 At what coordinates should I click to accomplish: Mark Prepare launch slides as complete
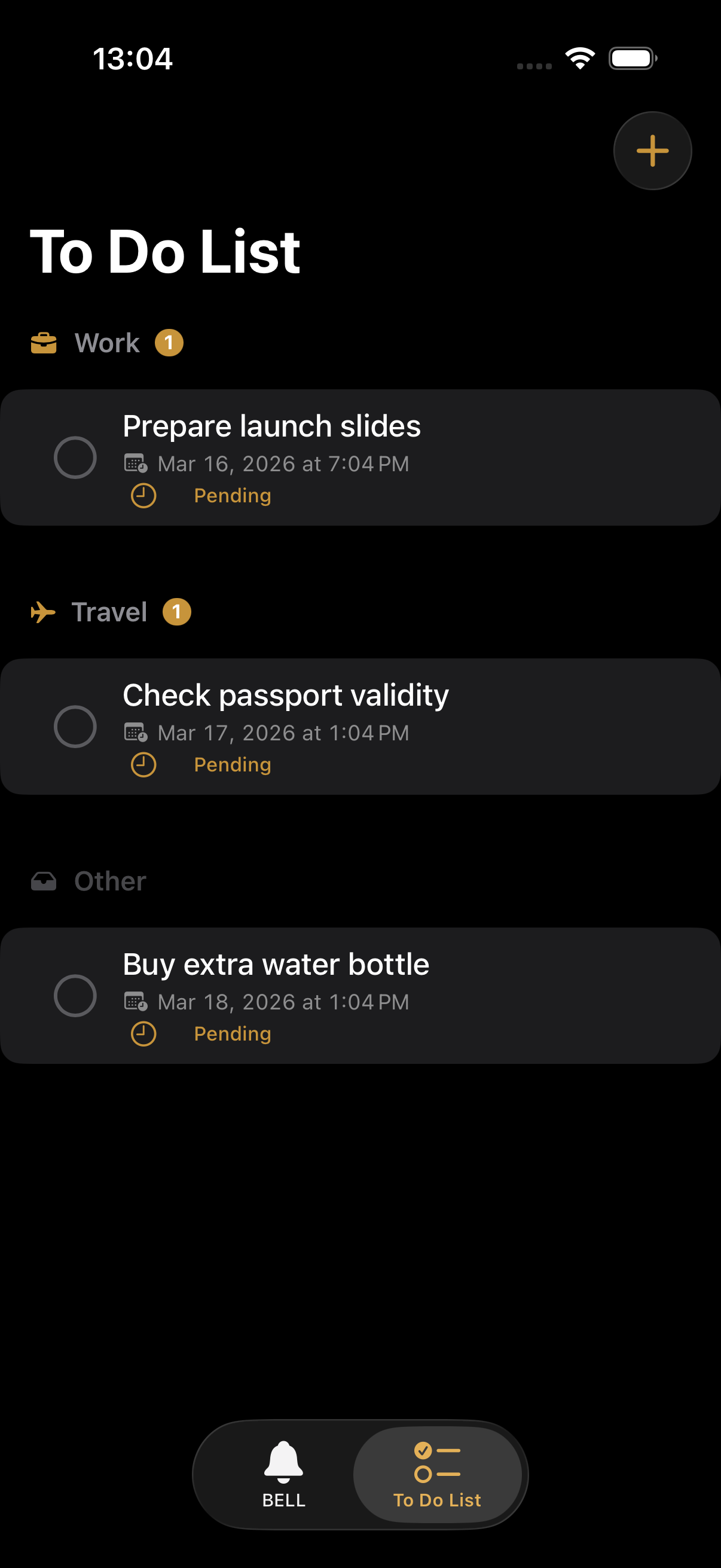pos(75,457)
